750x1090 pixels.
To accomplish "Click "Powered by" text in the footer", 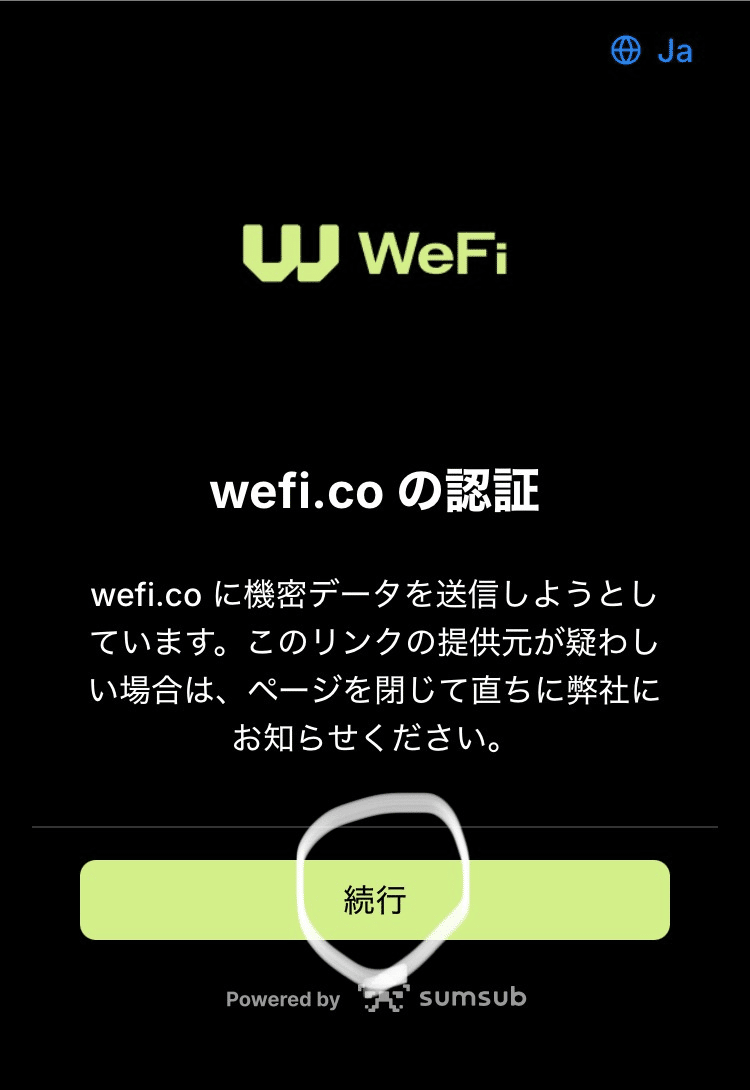I will 285,998.
